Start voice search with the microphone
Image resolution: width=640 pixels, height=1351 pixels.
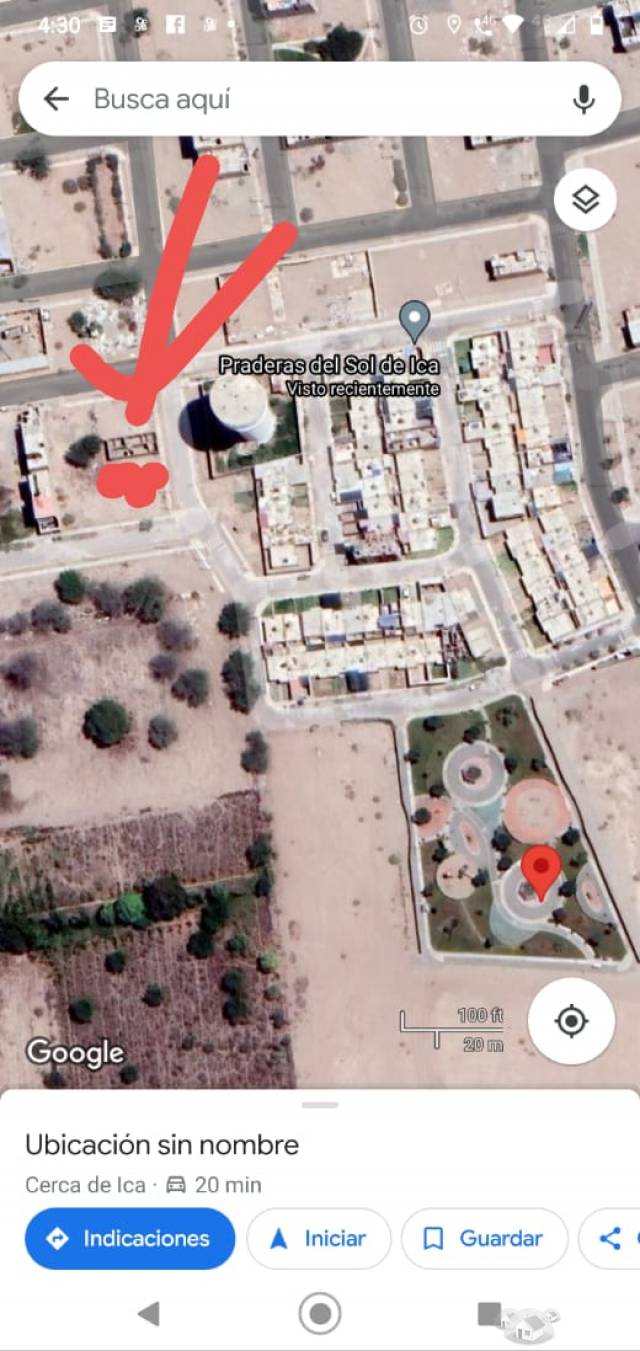(x=584, y=98)
